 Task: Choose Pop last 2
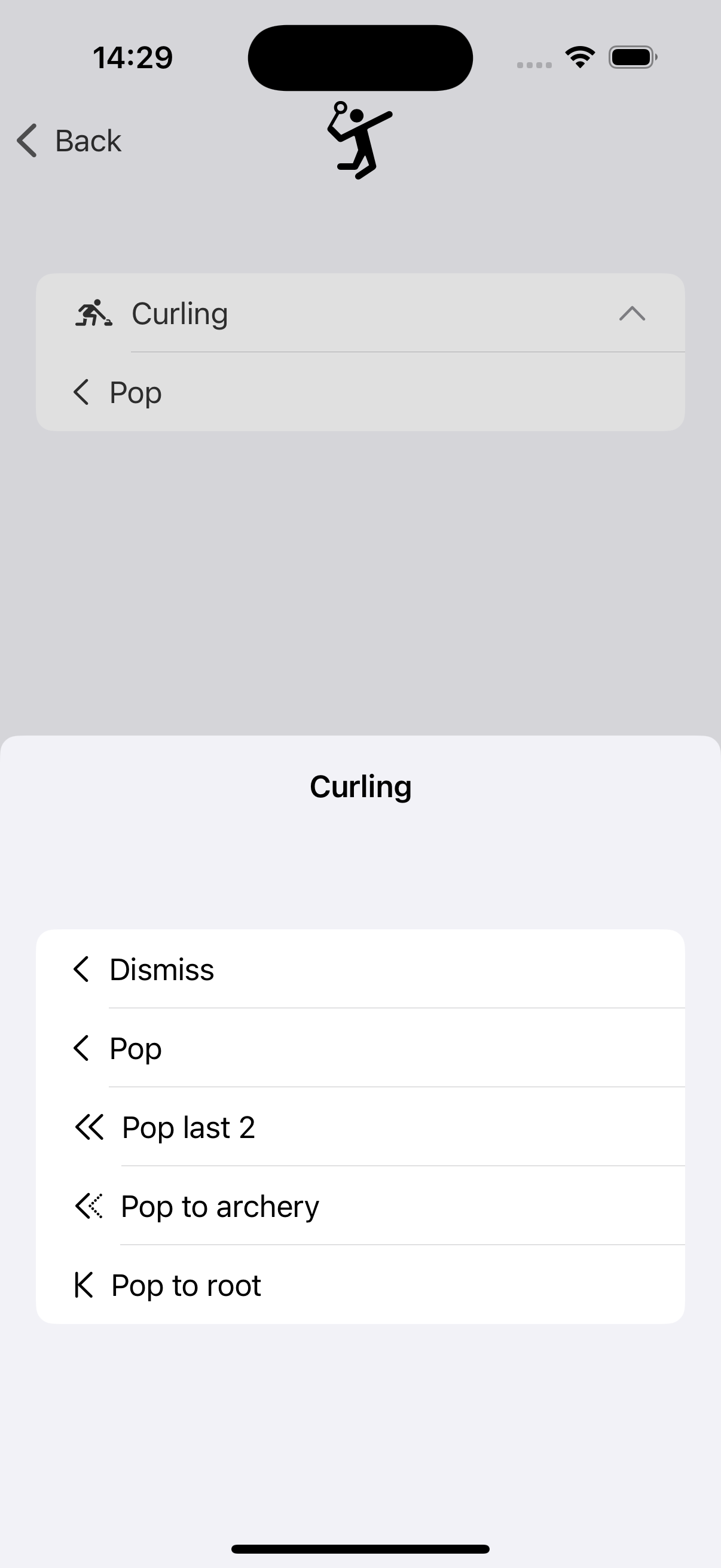(188, 1127)
